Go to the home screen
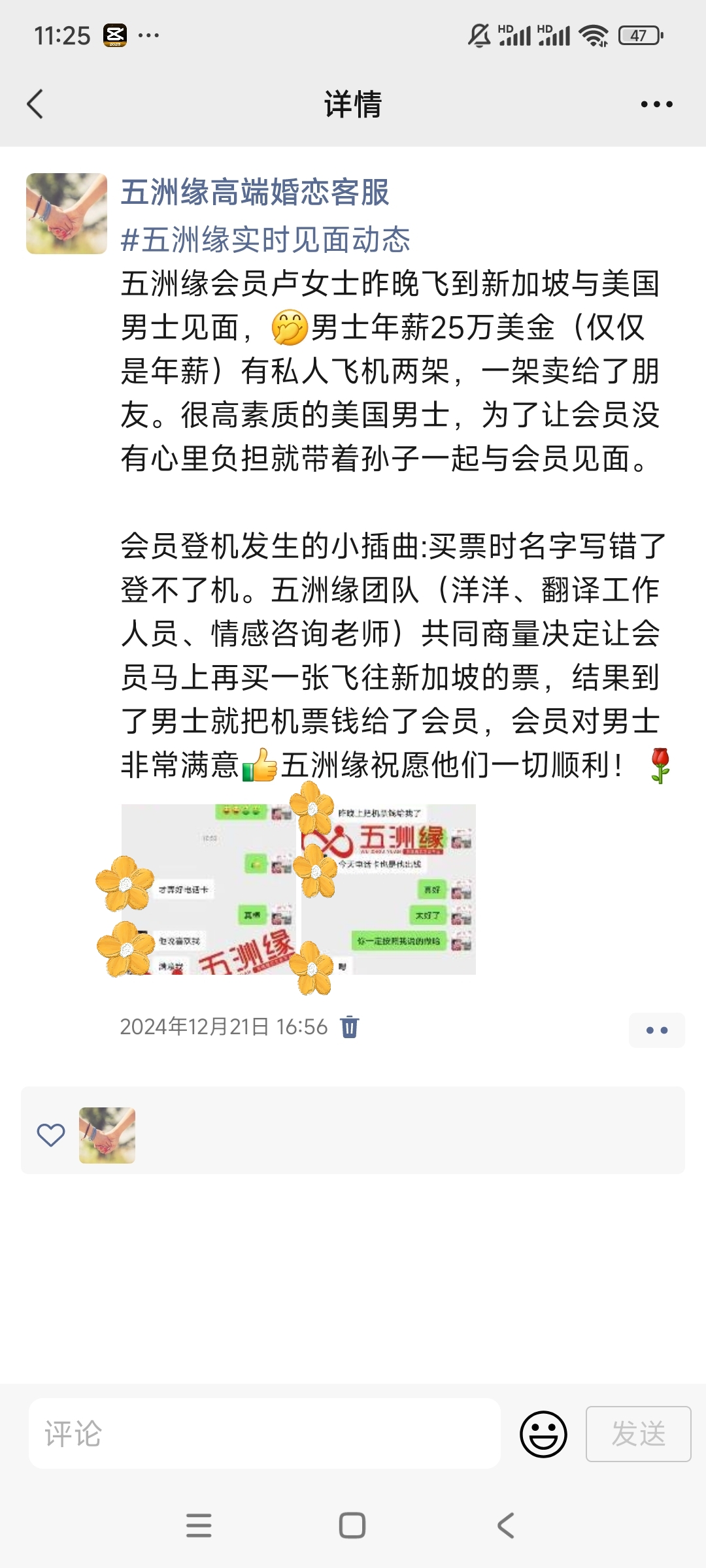The height and width of the screenshot is (1568, 706). click(352, 1526)
